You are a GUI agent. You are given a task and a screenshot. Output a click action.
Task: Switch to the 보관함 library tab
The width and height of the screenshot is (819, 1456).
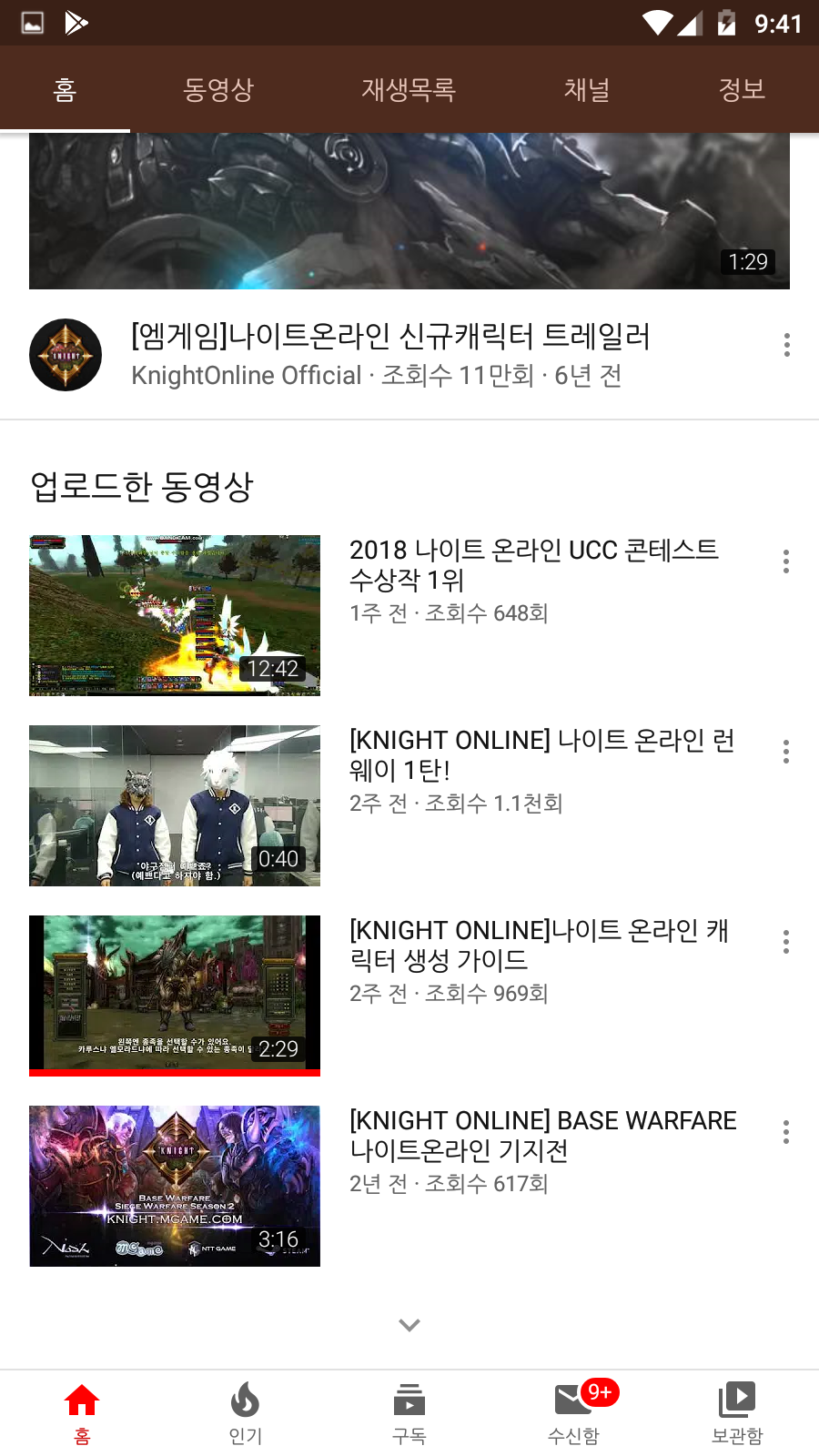pos(737,1412)
